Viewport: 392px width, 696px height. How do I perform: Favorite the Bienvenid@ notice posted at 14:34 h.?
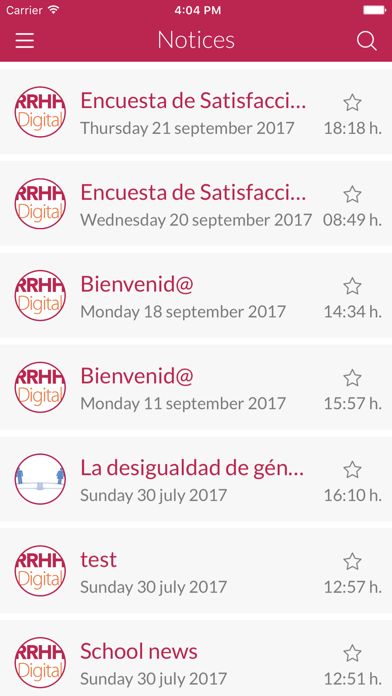(352, 286)
